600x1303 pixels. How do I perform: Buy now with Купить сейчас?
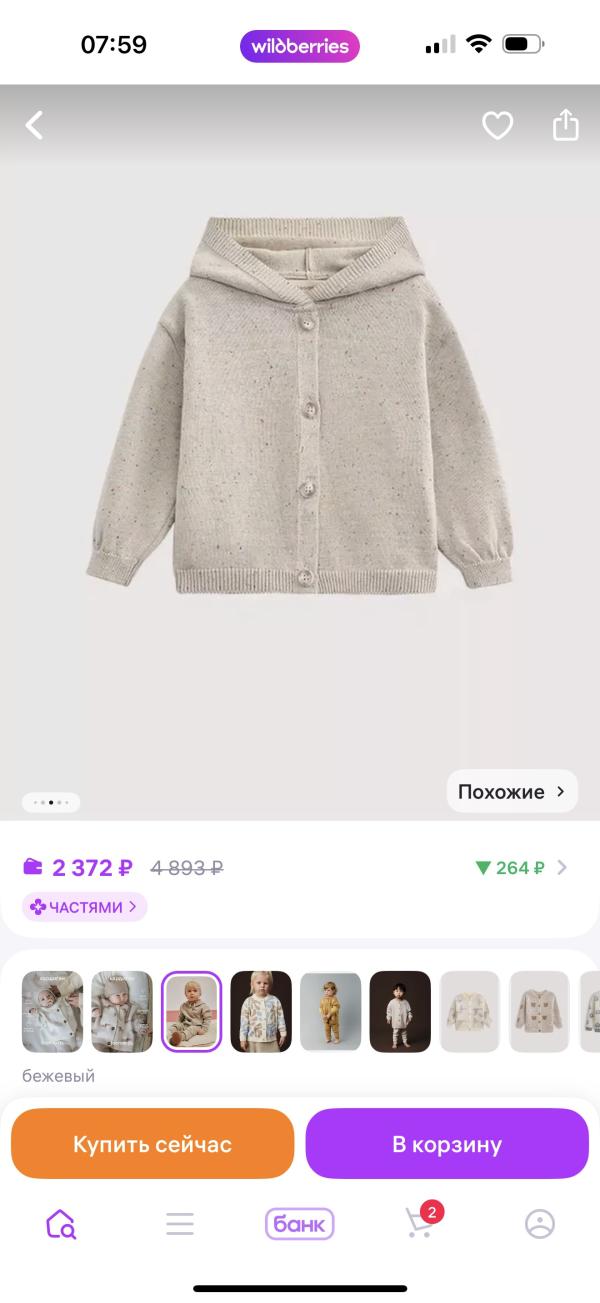tap(152, 1144)
